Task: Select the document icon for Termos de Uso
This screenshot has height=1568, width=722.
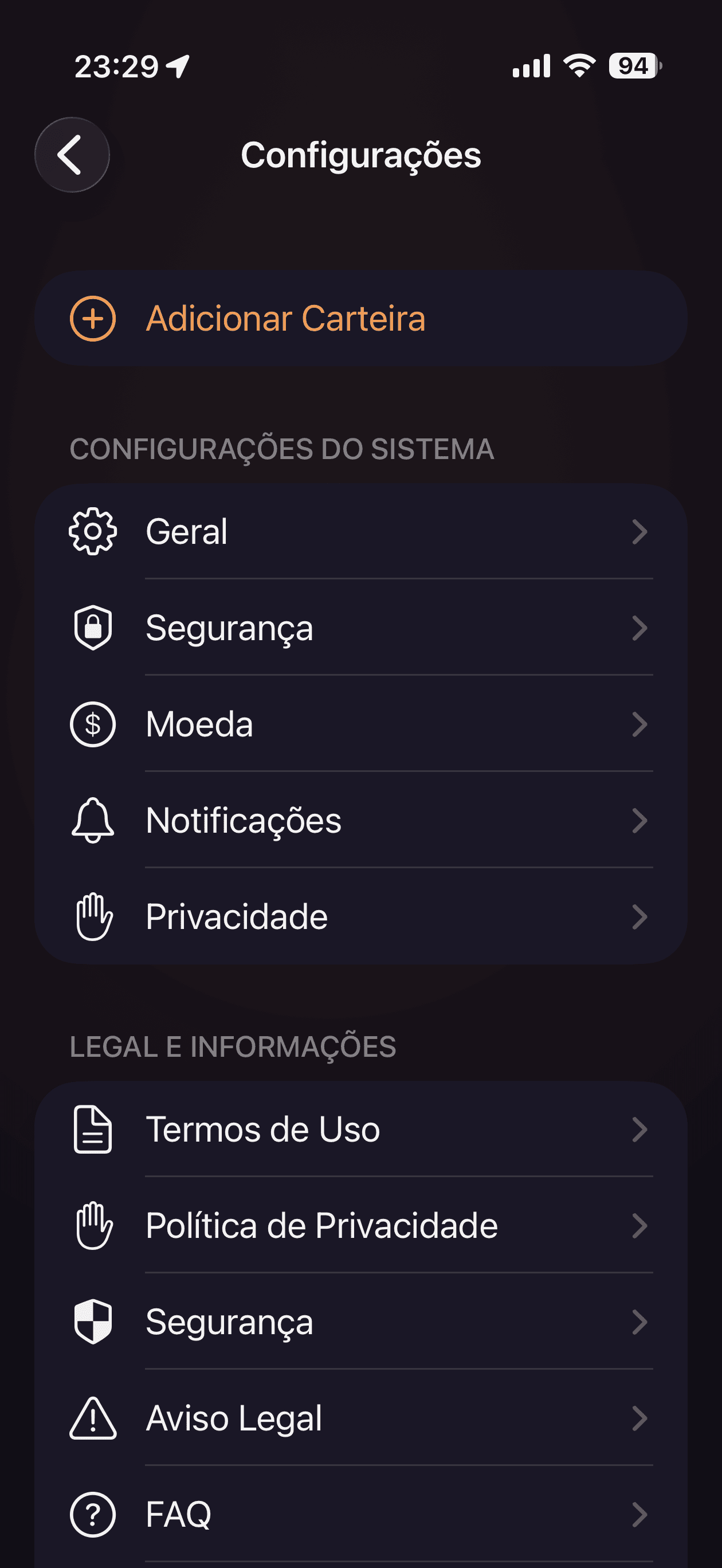Action: point(92,1129)
